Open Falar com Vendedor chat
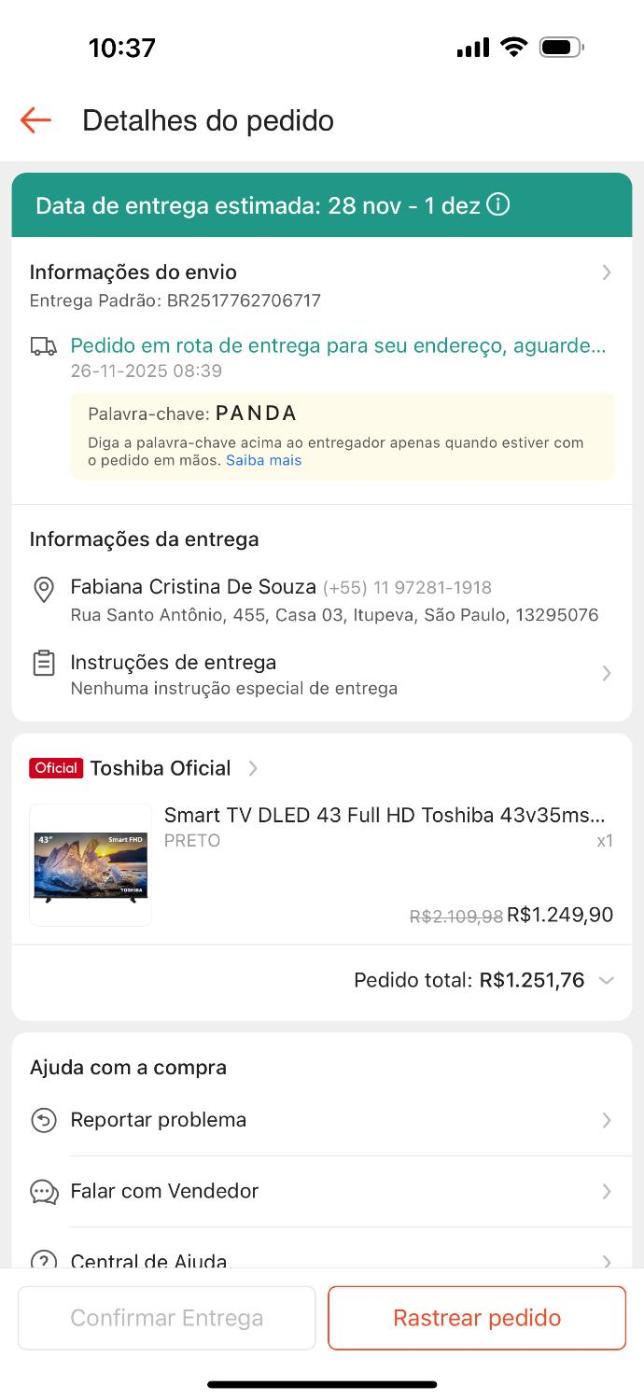The height and width of the screenshot is (1400, 644). point(320,1191)
